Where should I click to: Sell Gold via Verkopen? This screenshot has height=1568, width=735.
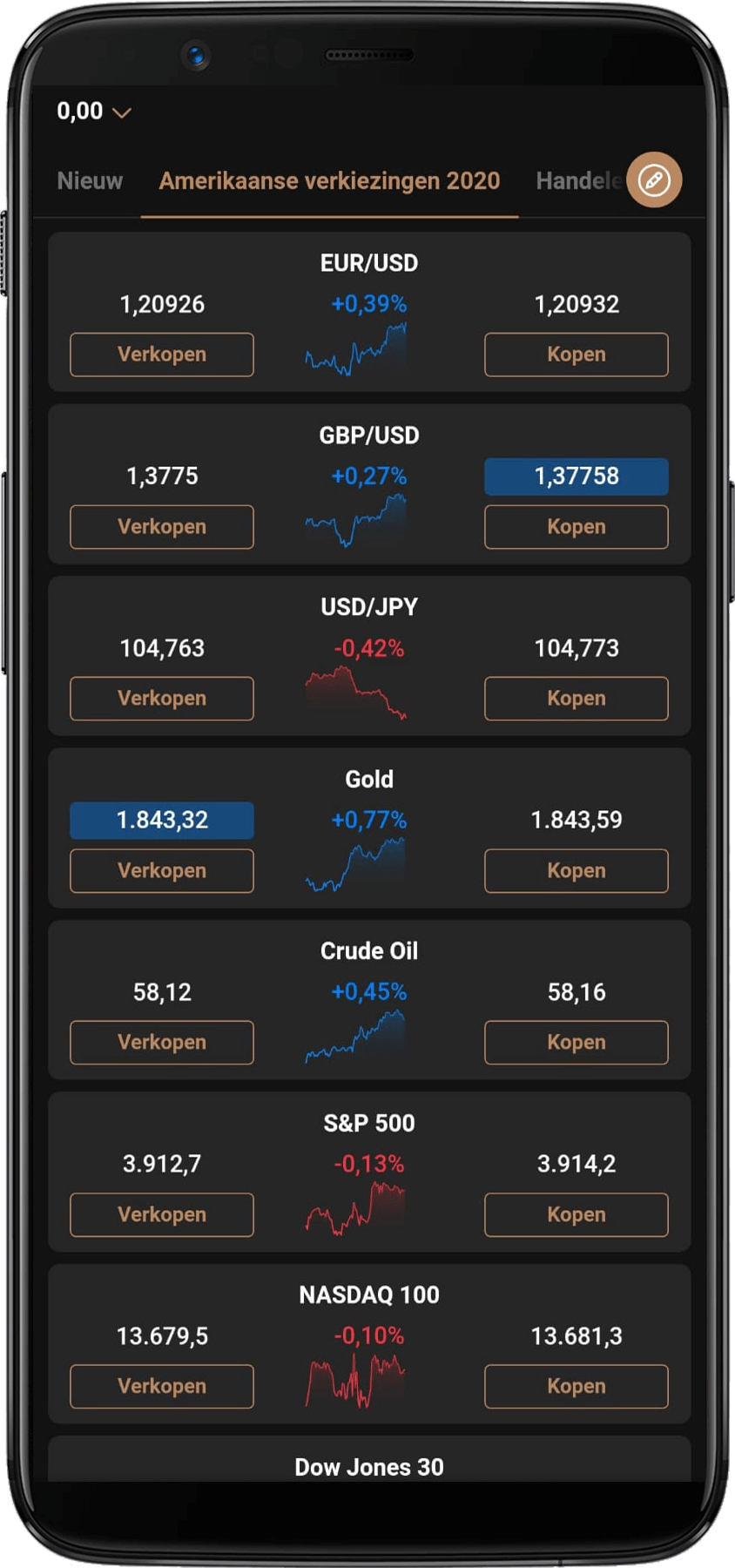[x=162, y=871]
